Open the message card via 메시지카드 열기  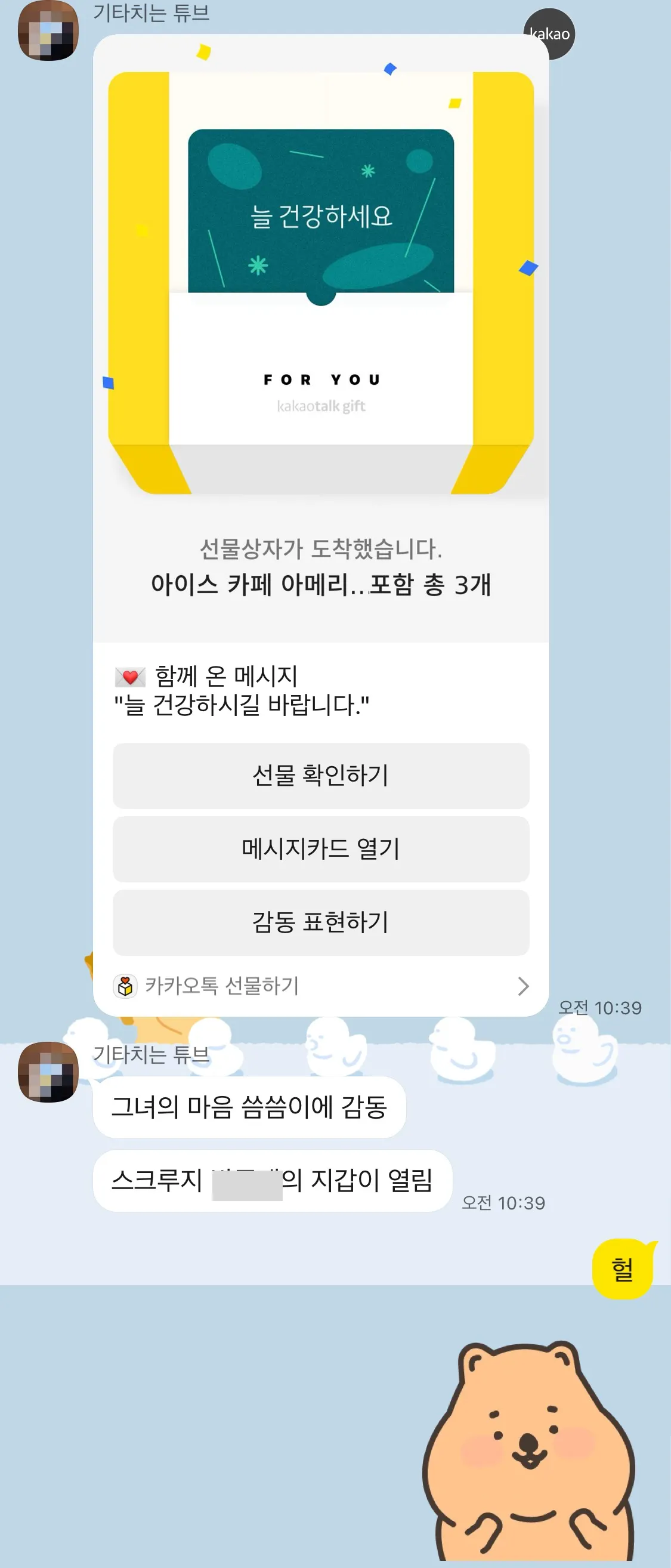(x=321, y=848)
